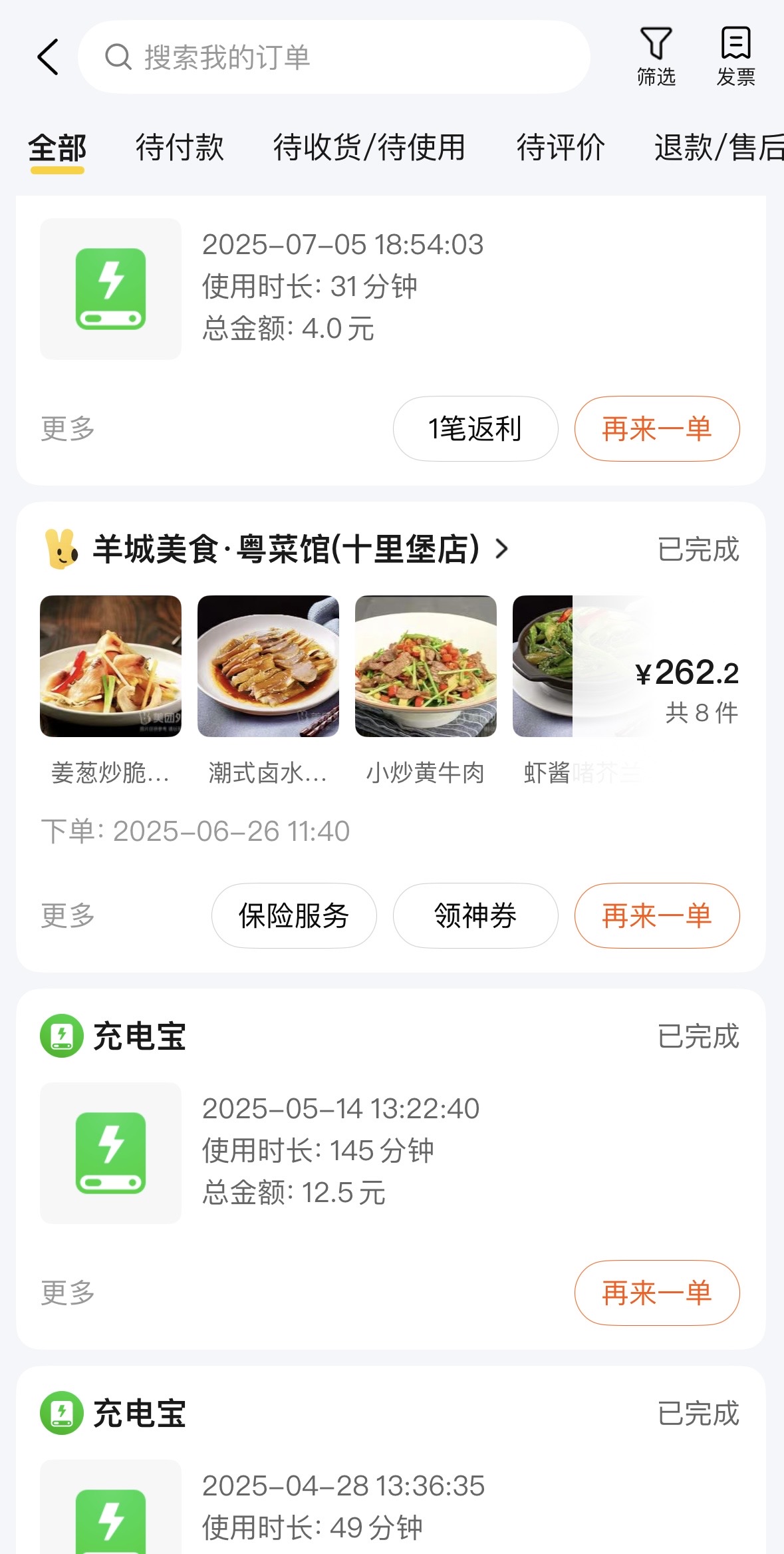Tap 领神券 on the restaurant order
The image size is (784, 1554).
coord(475,916)
